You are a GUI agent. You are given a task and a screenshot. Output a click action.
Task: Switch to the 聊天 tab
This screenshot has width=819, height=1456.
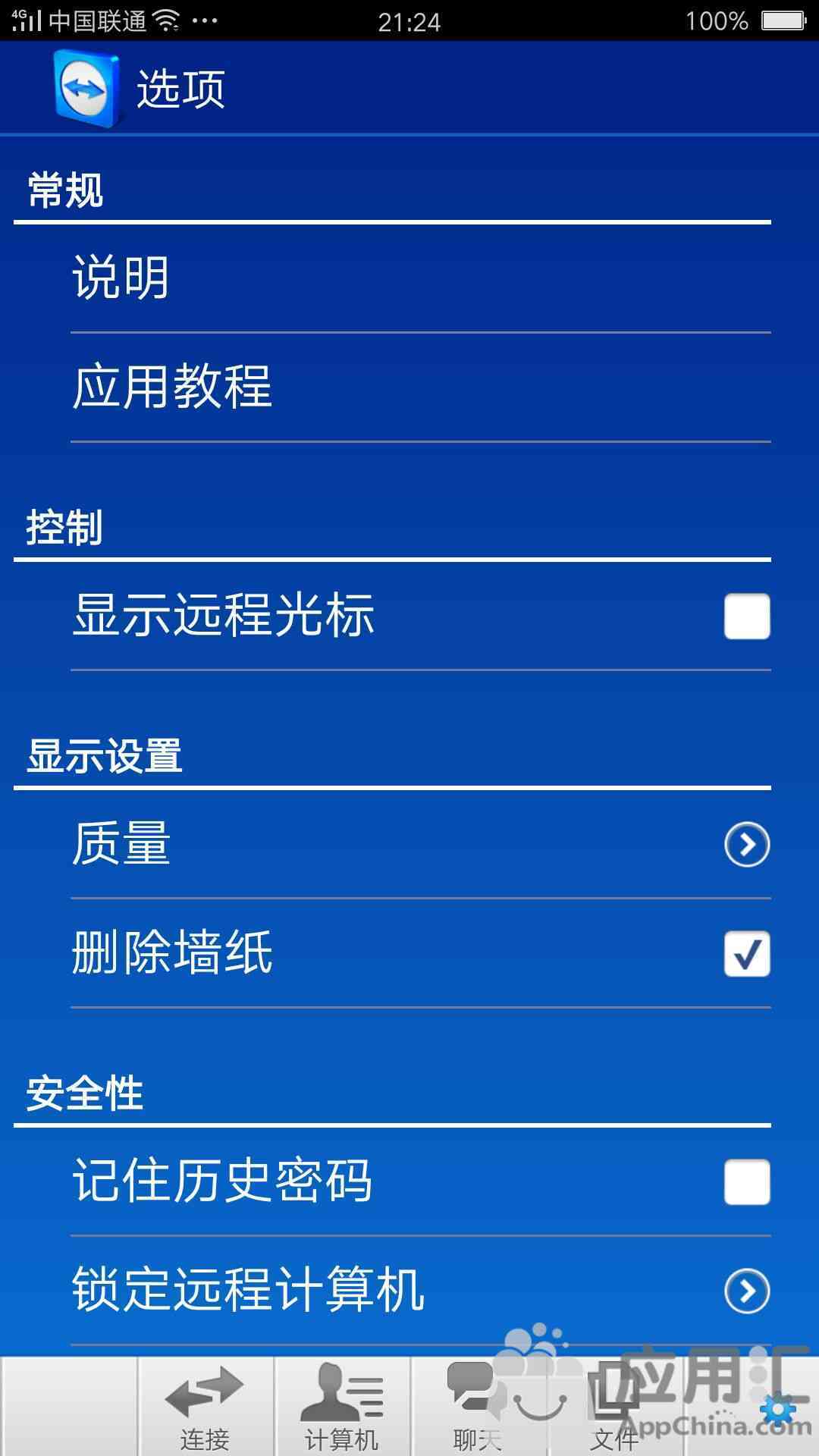point(478,1407)
